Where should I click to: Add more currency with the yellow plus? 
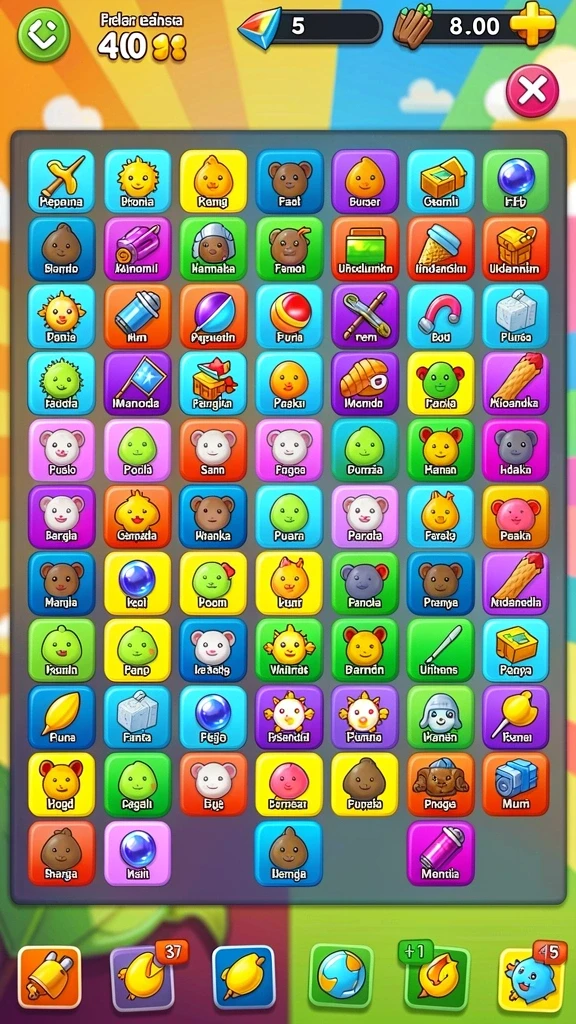(x=532, y=25)
